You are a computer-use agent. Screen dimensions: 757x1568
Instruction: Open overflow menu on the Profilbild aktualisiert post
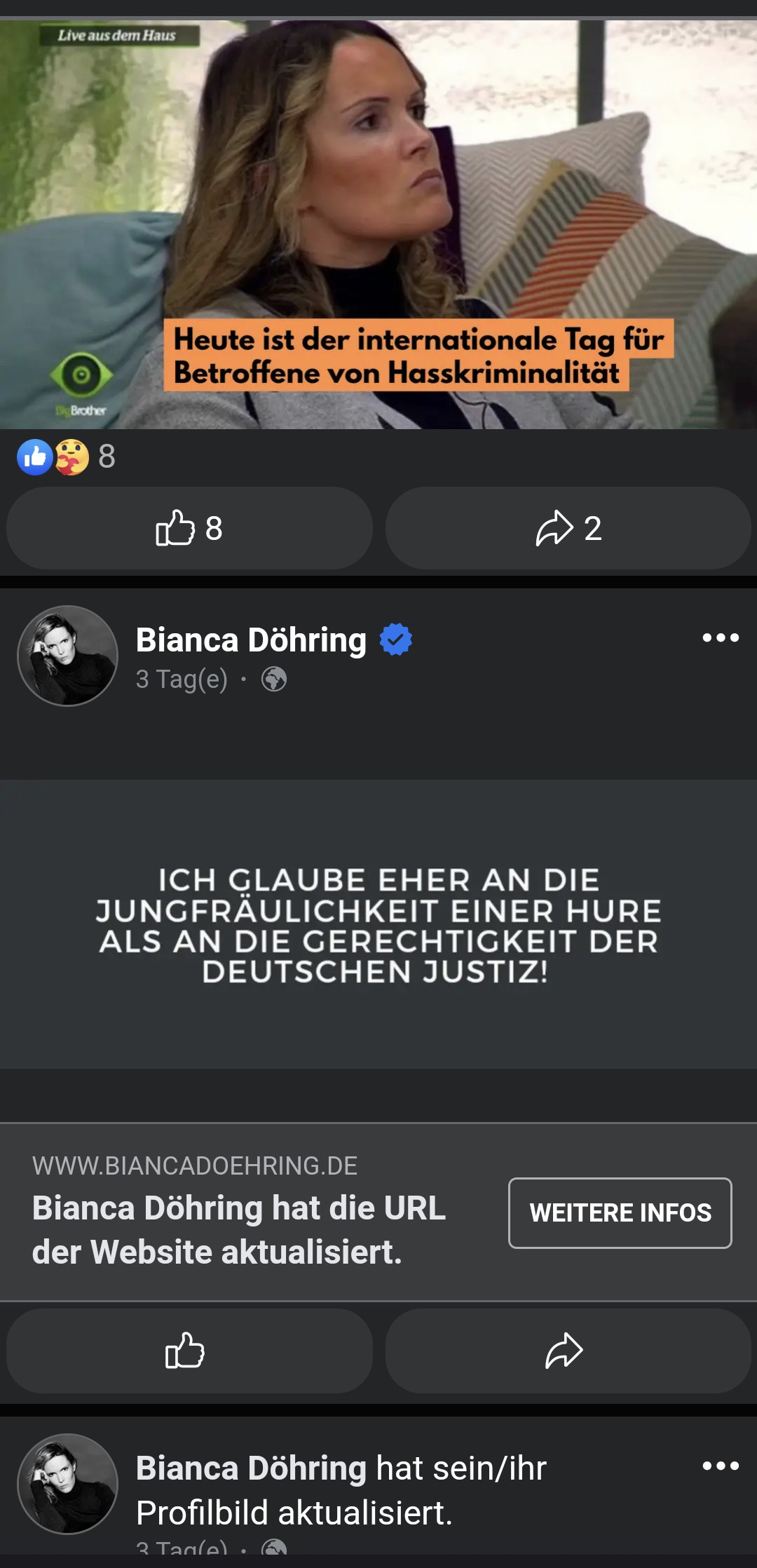pos(721,1466)
